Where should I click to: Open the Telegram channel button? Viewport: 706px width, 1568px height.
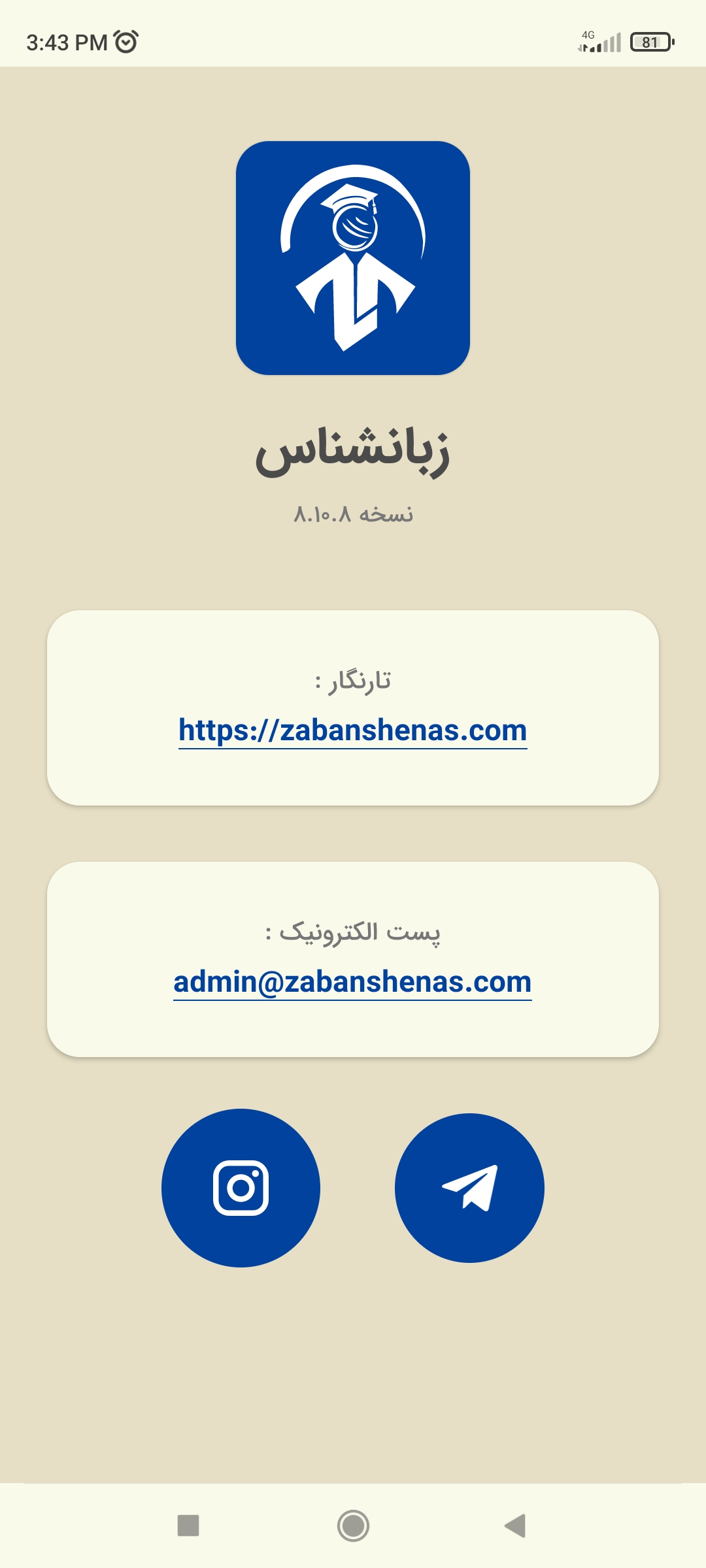pos(469,1188)
